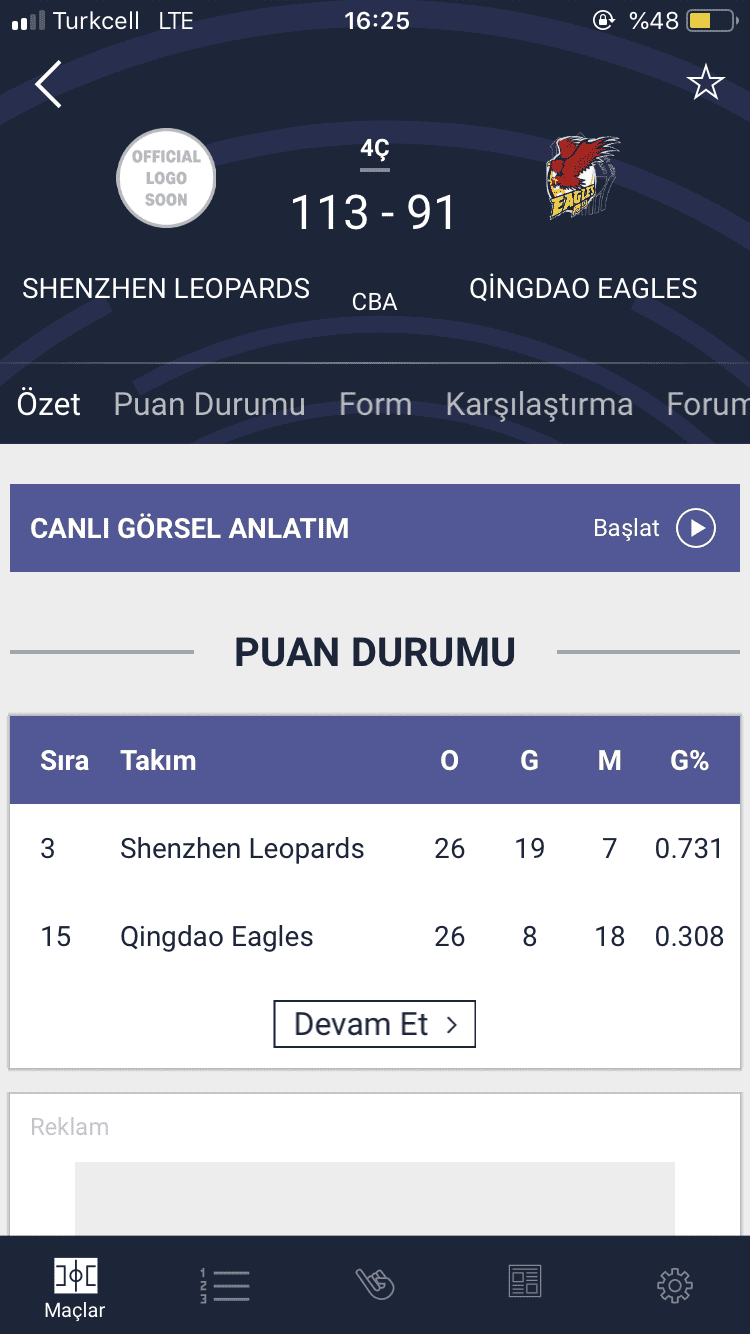Start the Canlı Görsel Anlatım with Başlat
Screen dimensions: 750x1334
pyautogui.click(x=654, y=528)
